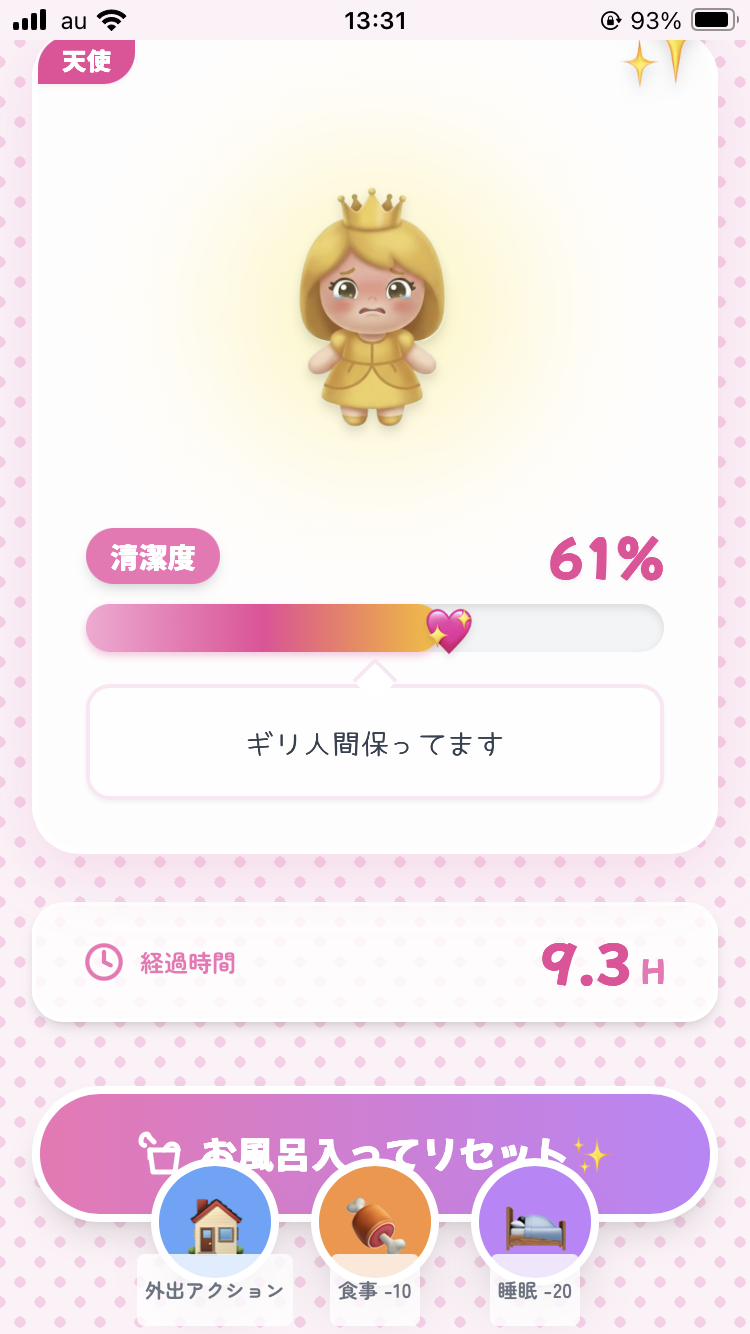Click the ギリ人間保ってます message box

pos(374,741)
